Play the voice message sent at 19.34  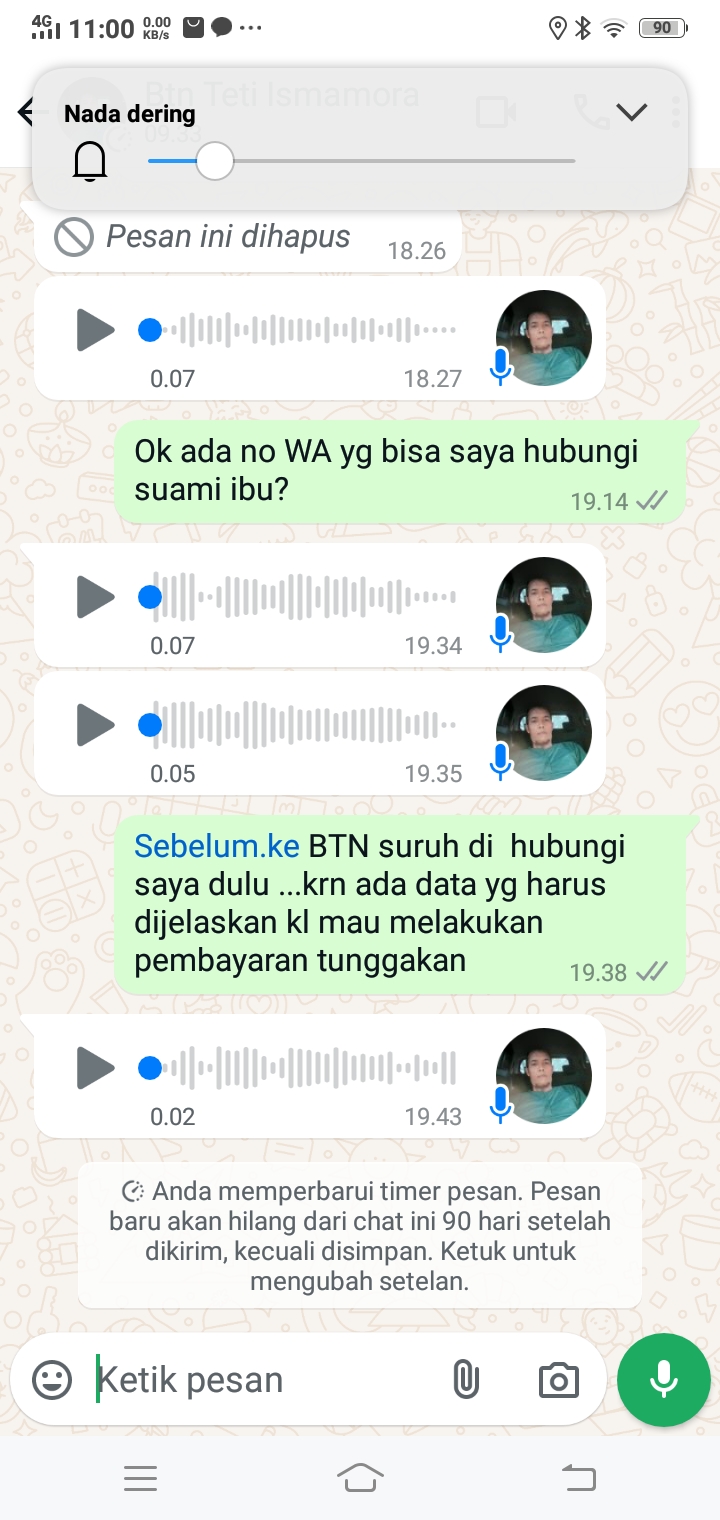[95, 597]
